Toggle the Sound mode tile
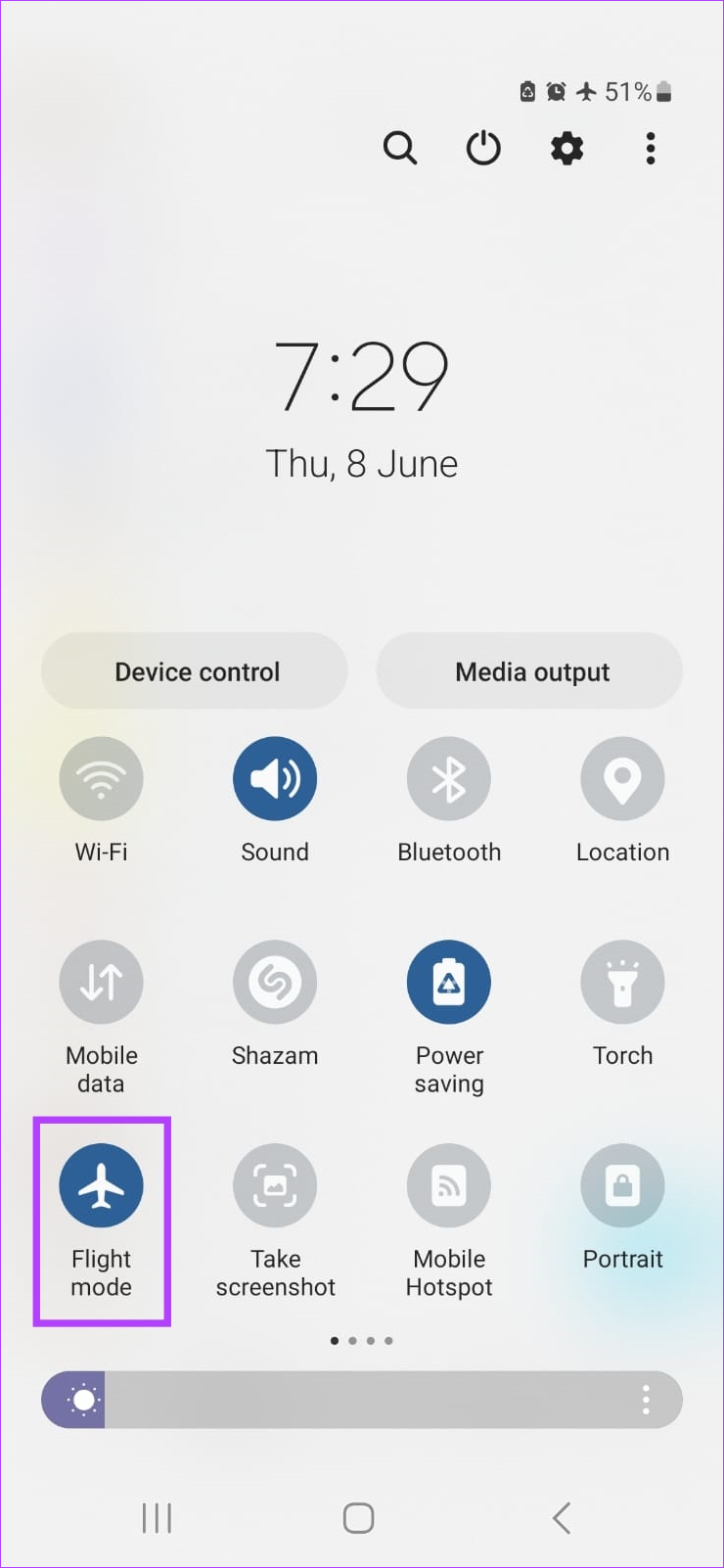 pyautogui.click(x=275, y=779)
